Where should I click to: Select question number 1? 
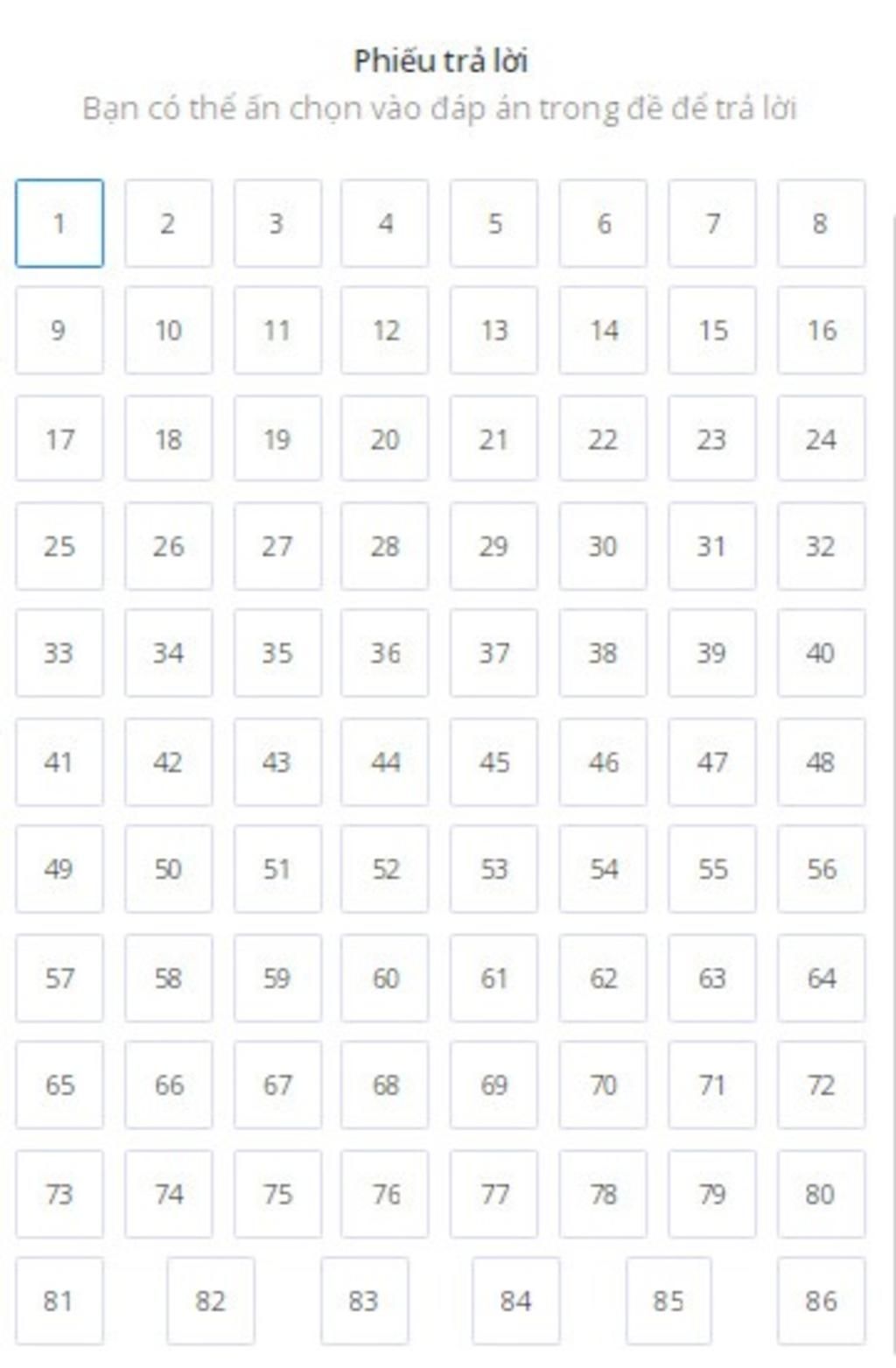(59, 223)
